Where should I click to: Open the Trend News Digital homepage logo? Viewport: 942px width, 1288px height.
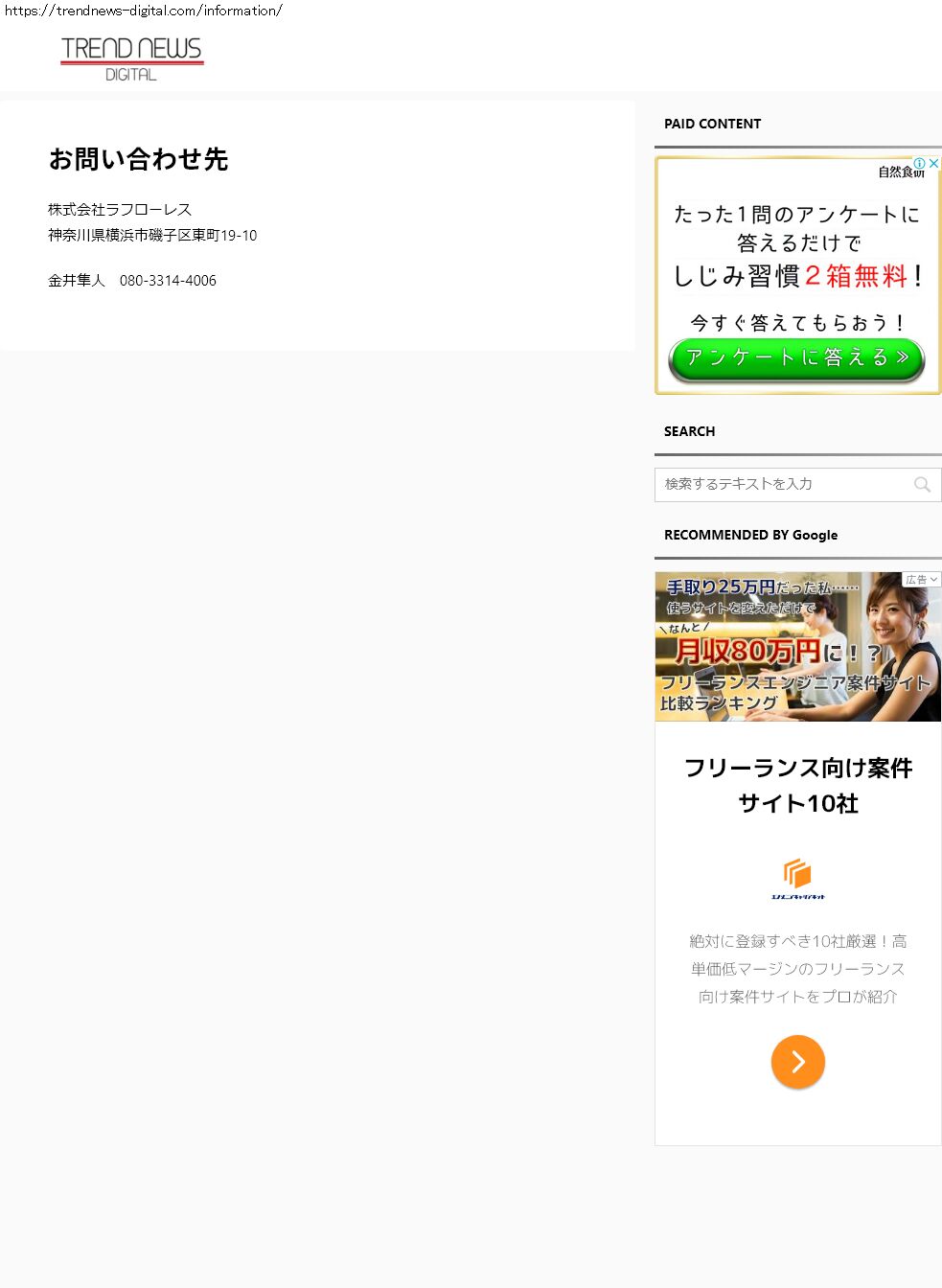(x=131, y=58)
